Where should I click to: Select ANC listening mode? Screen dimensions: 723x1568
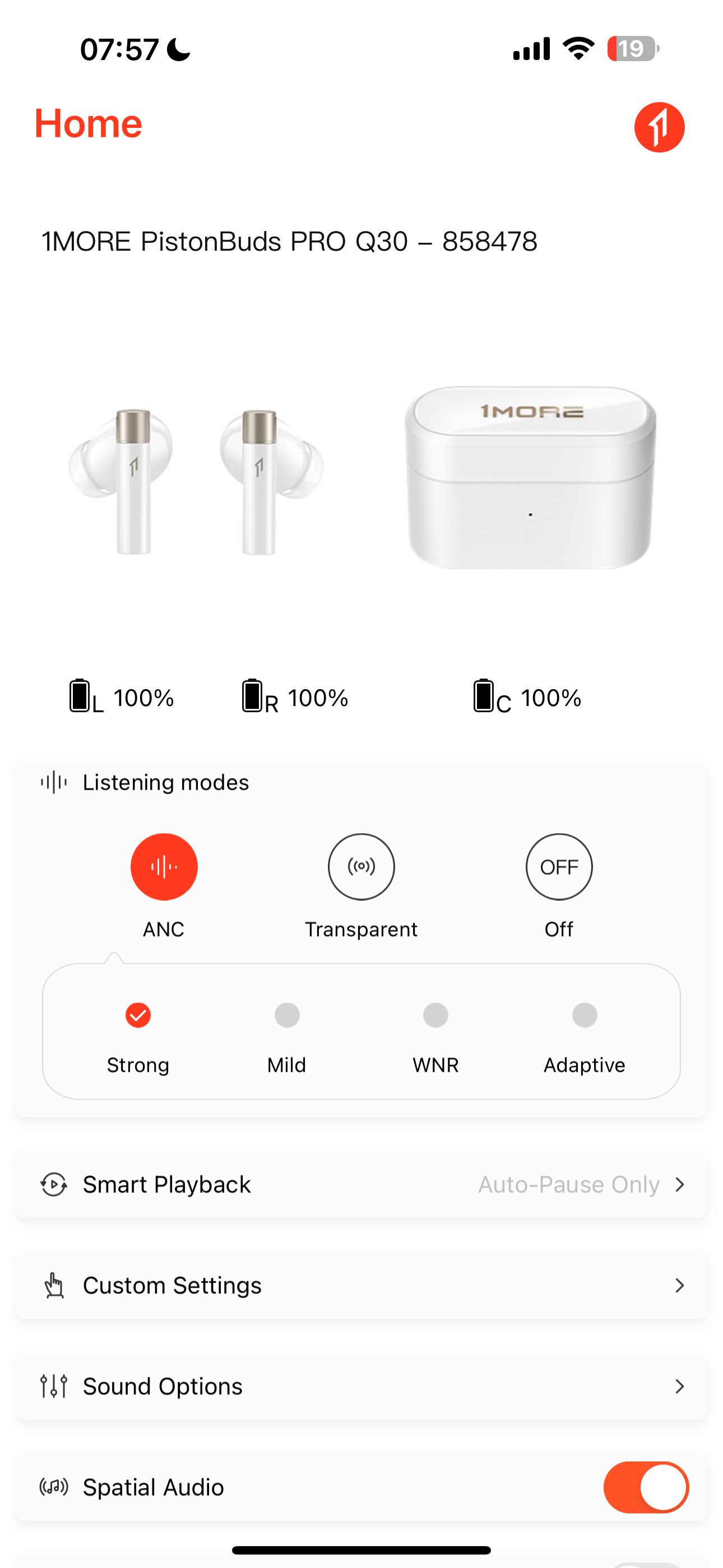[x=164, y=866]
